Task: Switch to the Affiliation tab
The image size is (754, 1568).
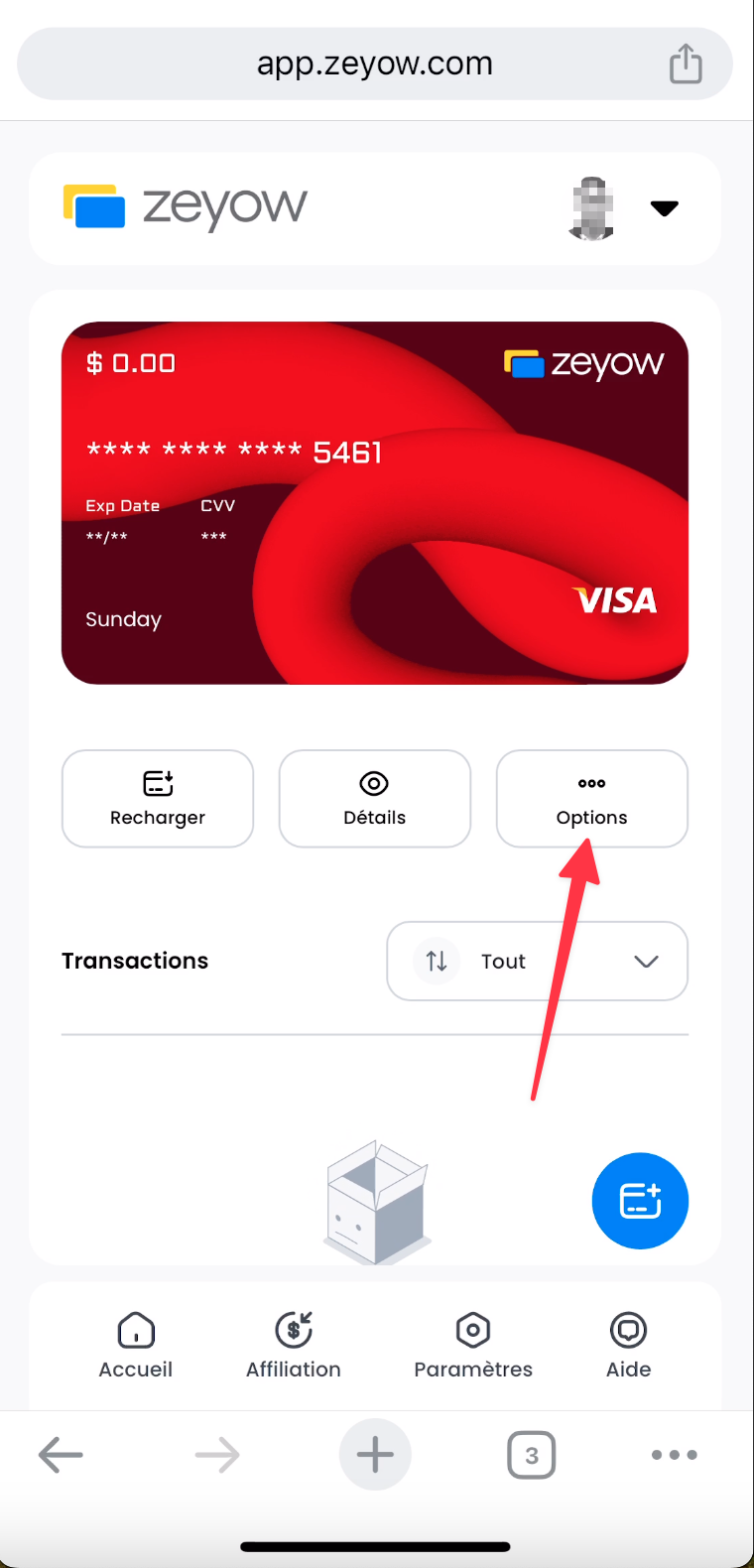Action: pos(294,1345)
